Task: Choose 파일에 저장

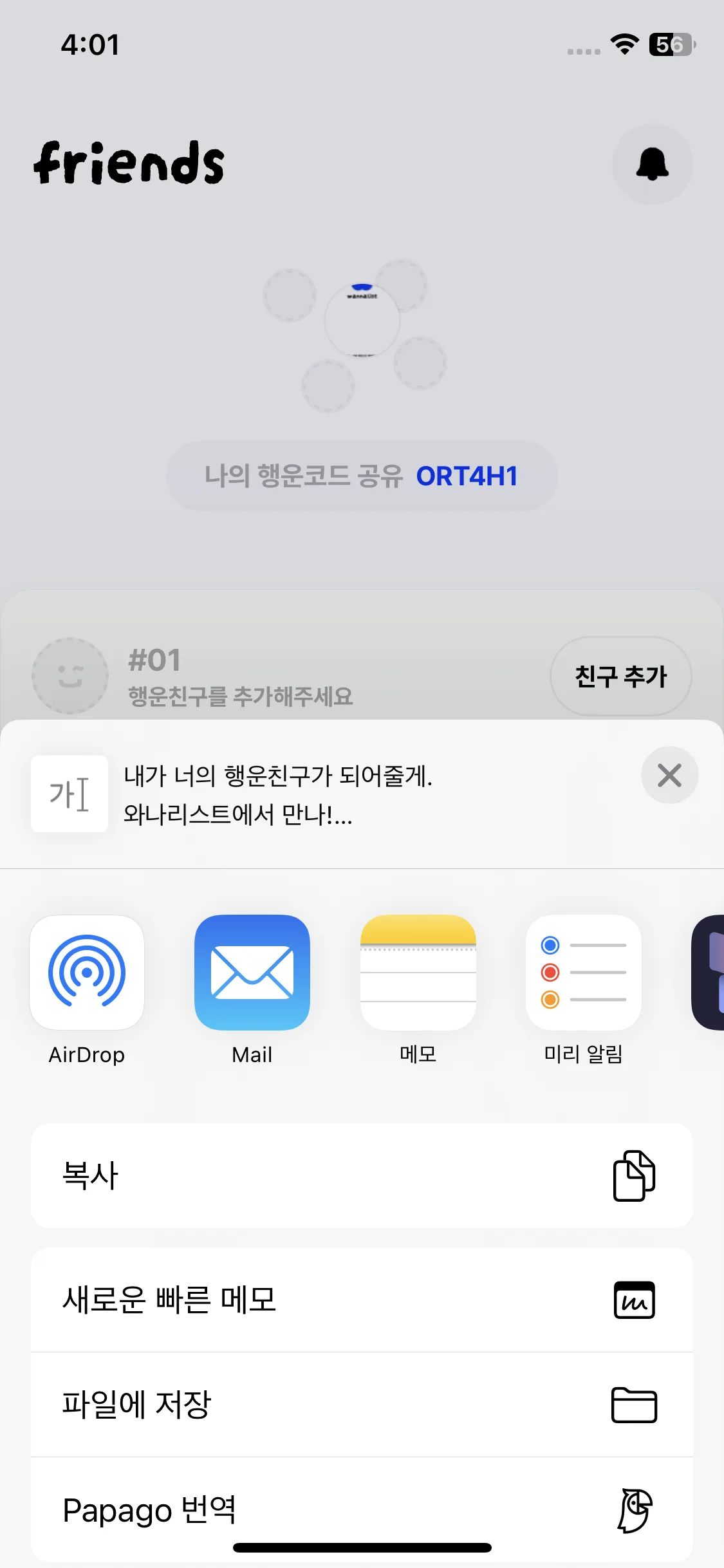Action: pyautogui.click(x=362, y=1405)
